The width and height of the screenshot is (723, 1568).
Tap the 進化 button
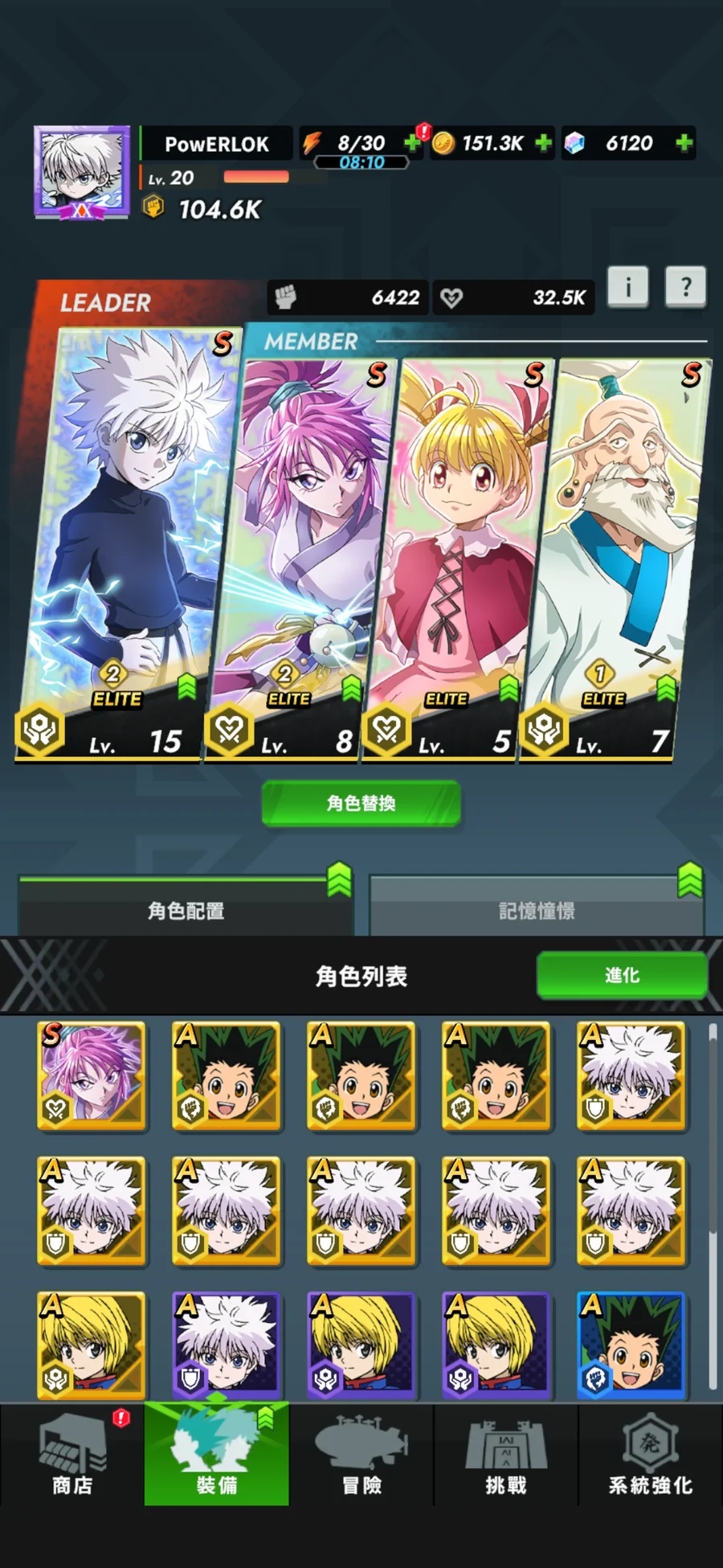(x=622, y=975)
